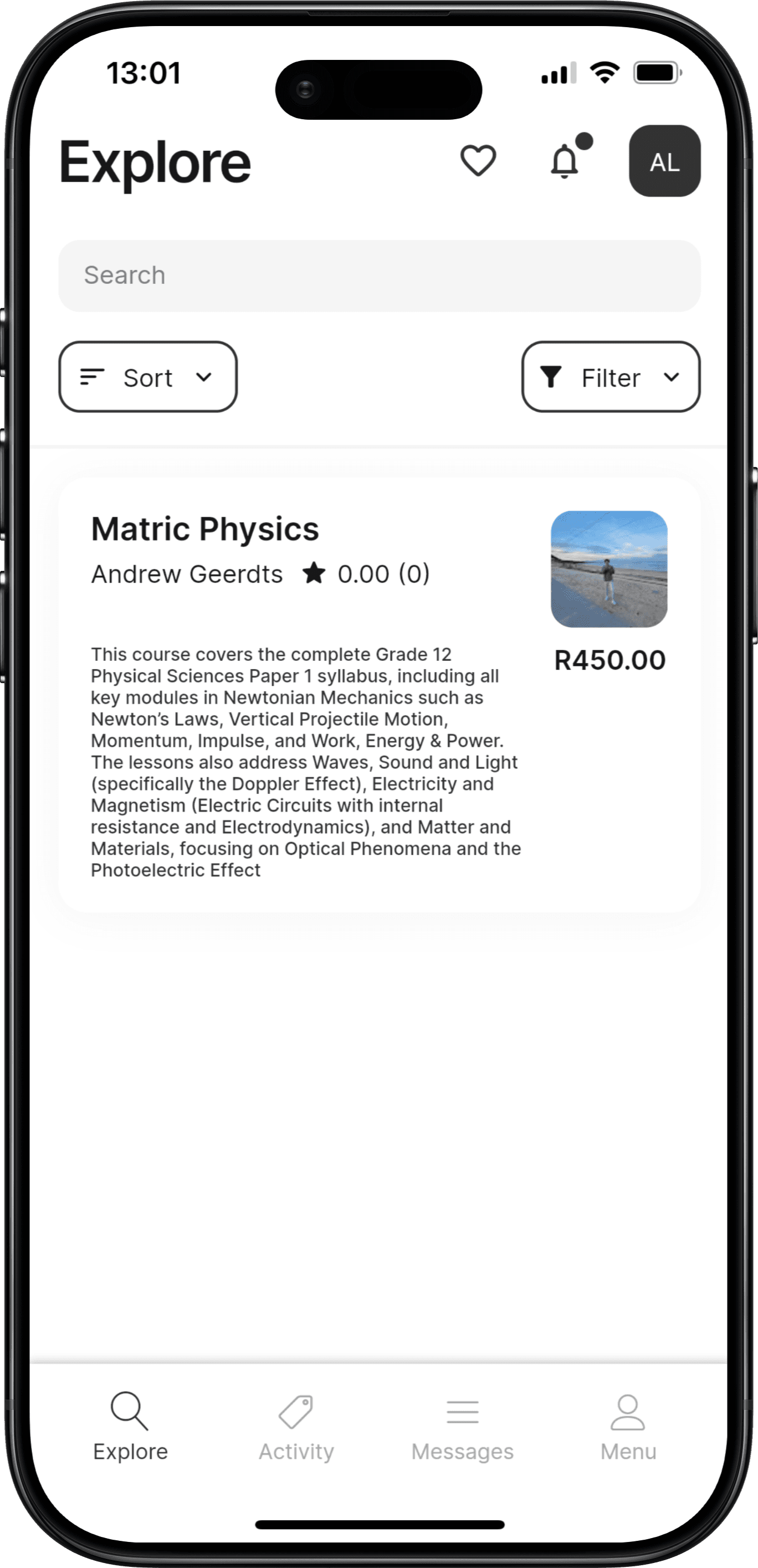Tap the course beach thumbnail image

point(610,570)
